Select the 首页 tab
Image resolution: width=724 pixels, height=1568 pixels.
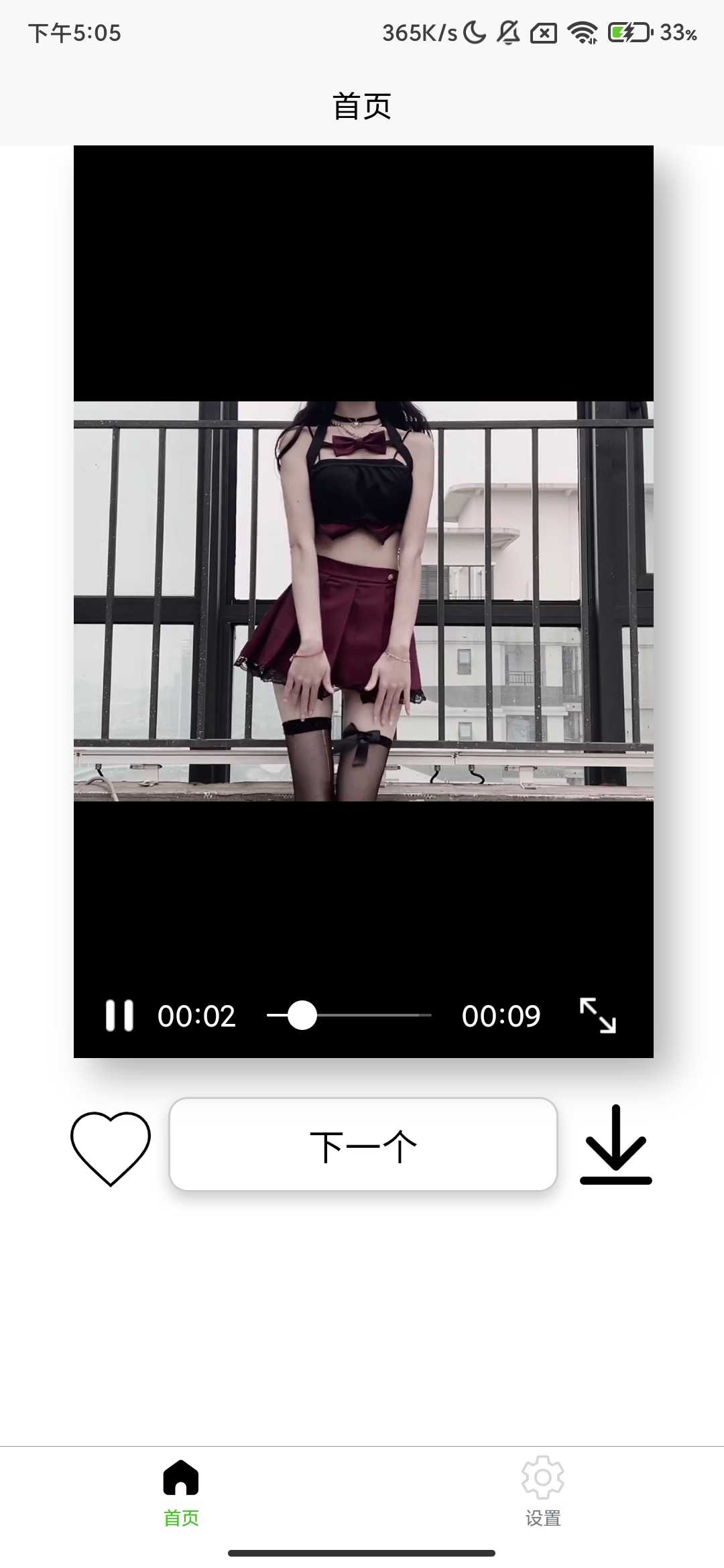(181, 1492)
